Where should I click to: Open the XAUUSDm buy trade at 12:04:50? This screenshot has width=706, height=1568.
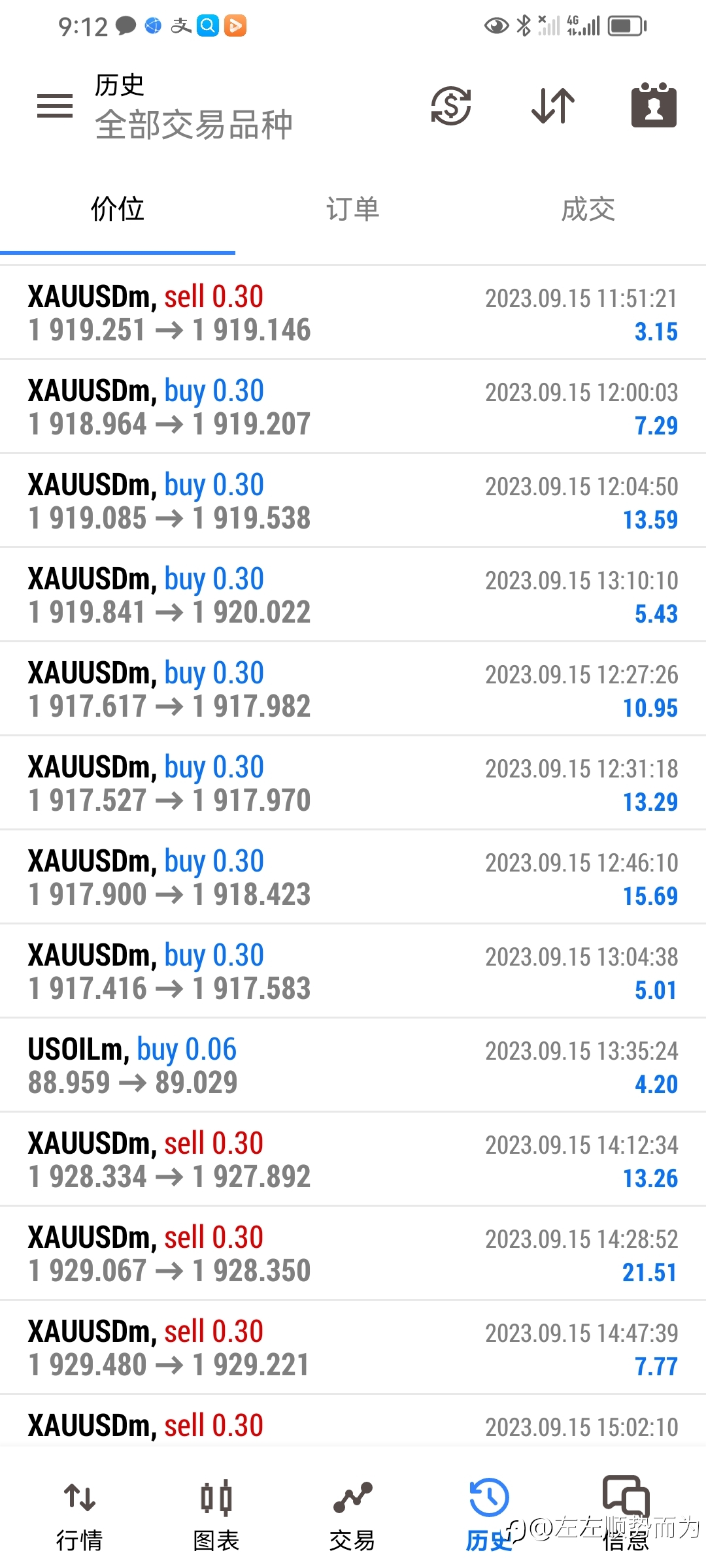[353, 501]
